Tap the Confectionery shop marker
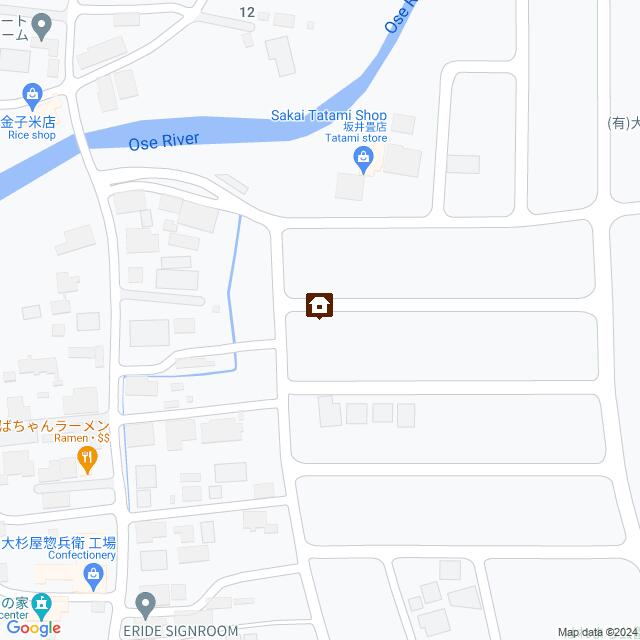640x640 pixels. point(94,574)
